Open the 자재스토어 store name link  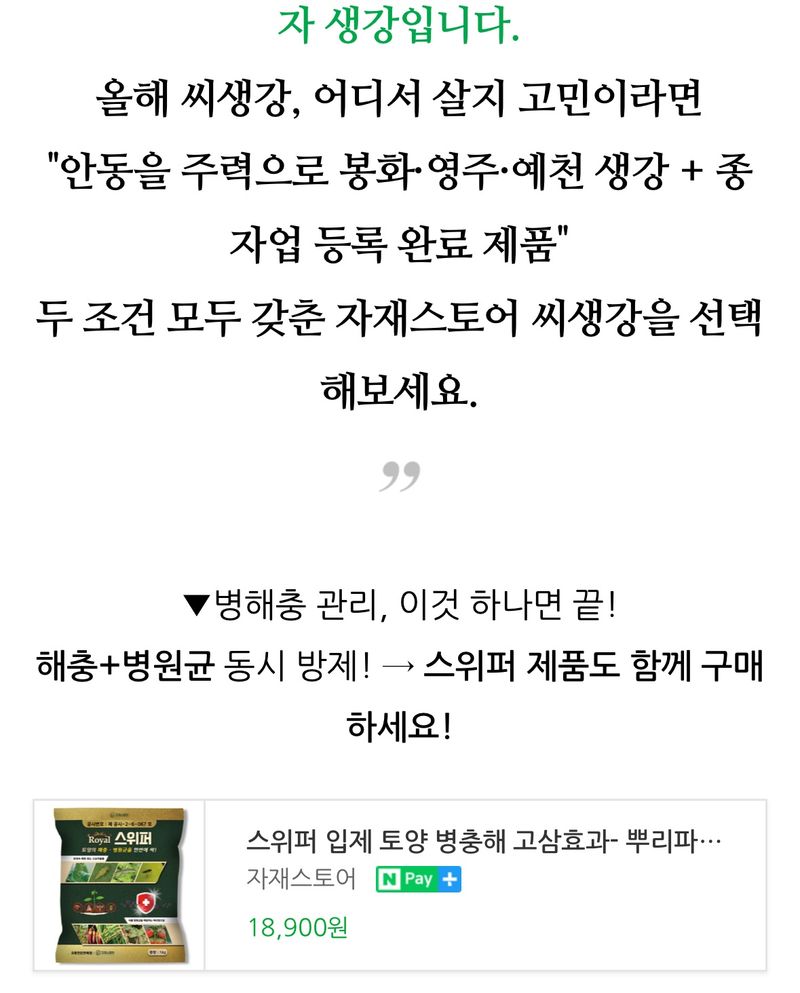click(x=302, y=877)
